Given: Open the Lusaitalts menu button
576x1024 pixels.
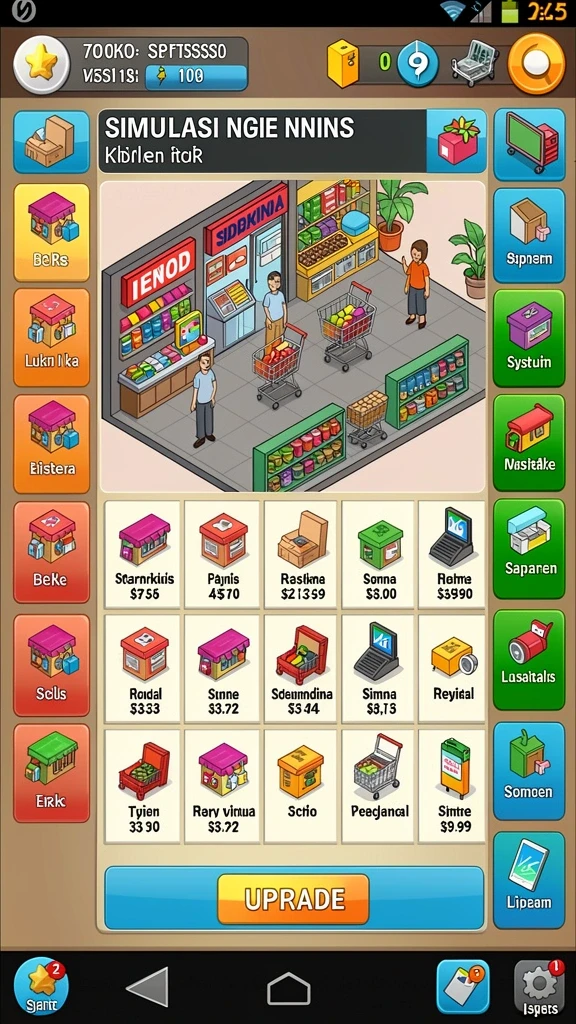Looking at the screenshot, I should (x=529, y=660).
